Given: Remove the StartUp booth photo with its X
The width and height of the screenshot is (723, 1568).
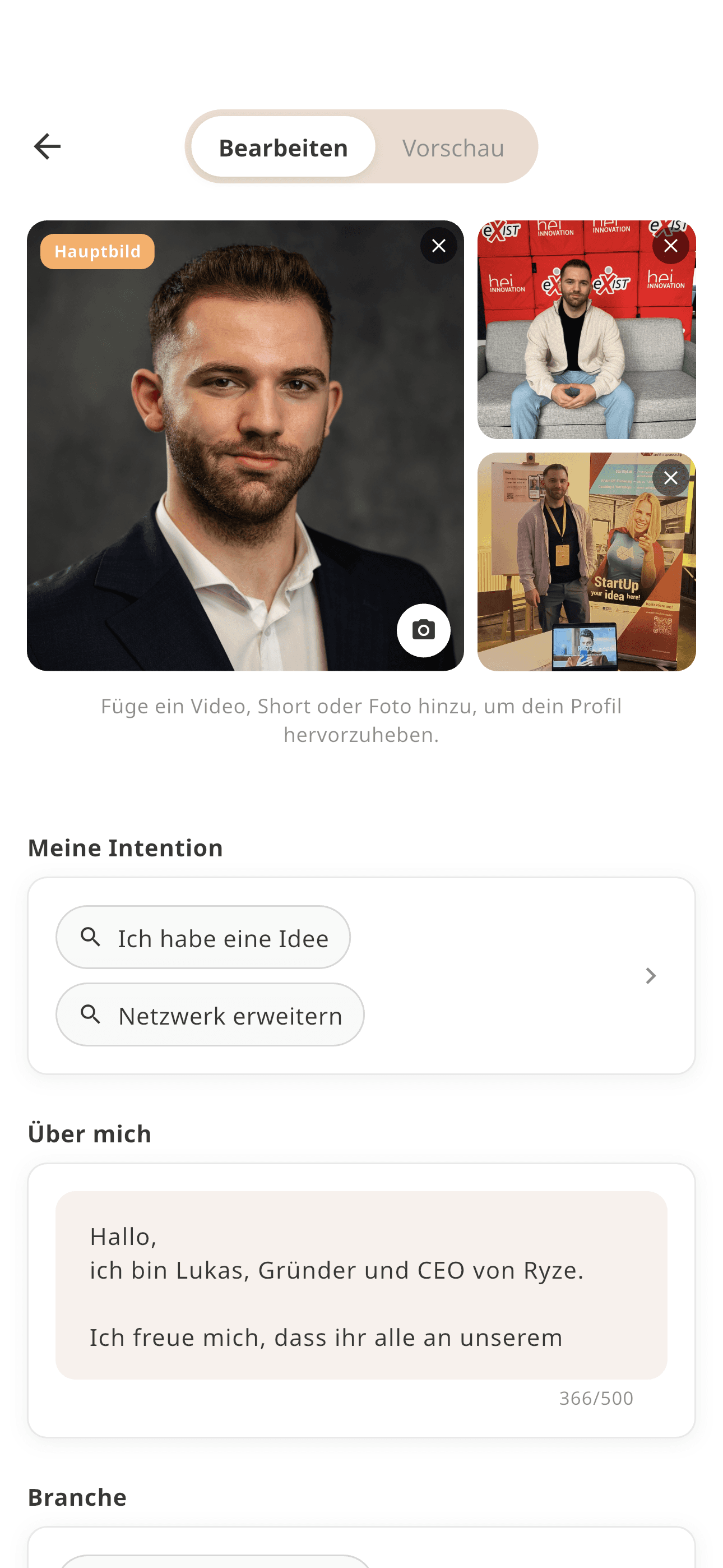Looking at the screenshot, I should [x=671, y=478].
